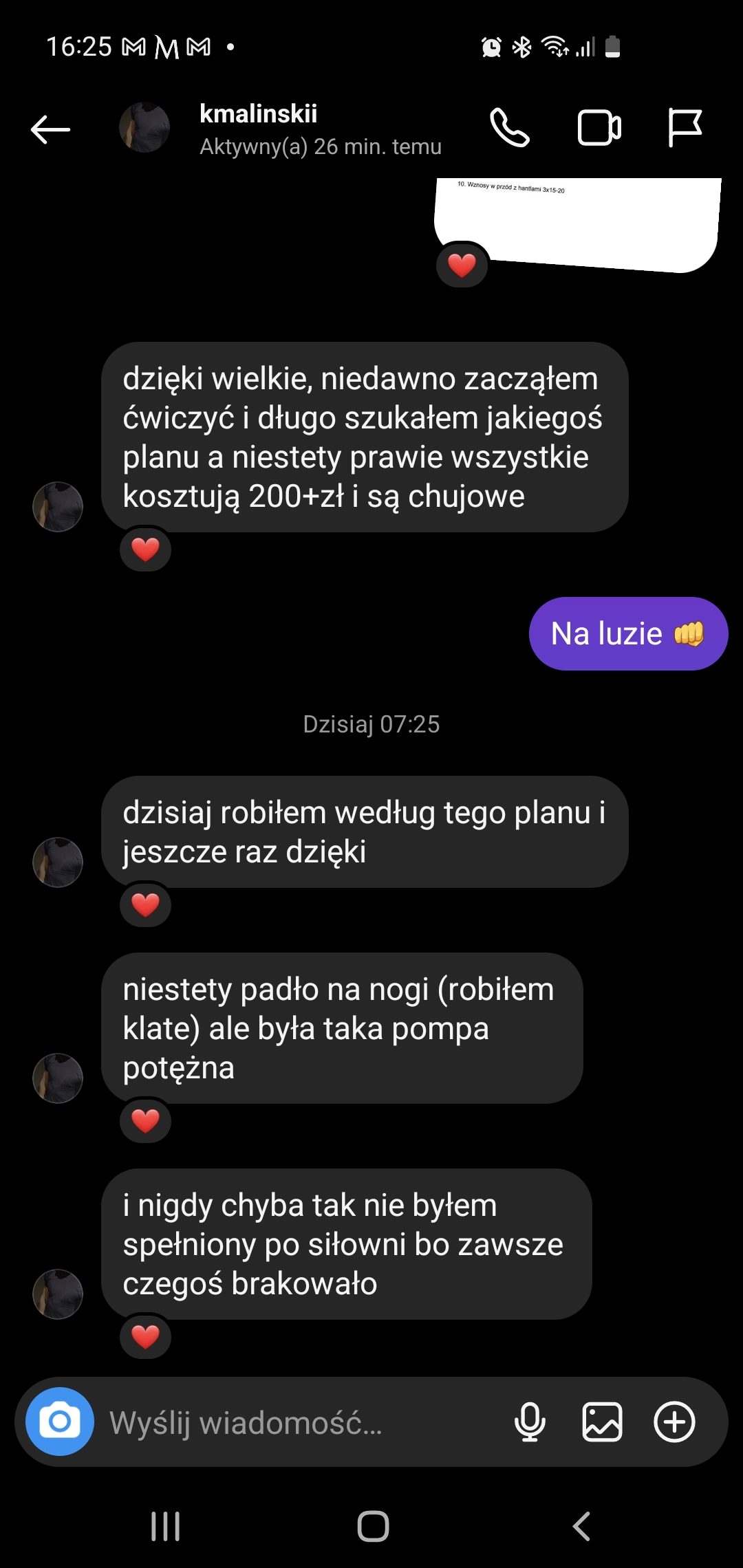Screen dimensions: 743x1568
Task: Open the camera from the message bar
Action: [60, 1422]
